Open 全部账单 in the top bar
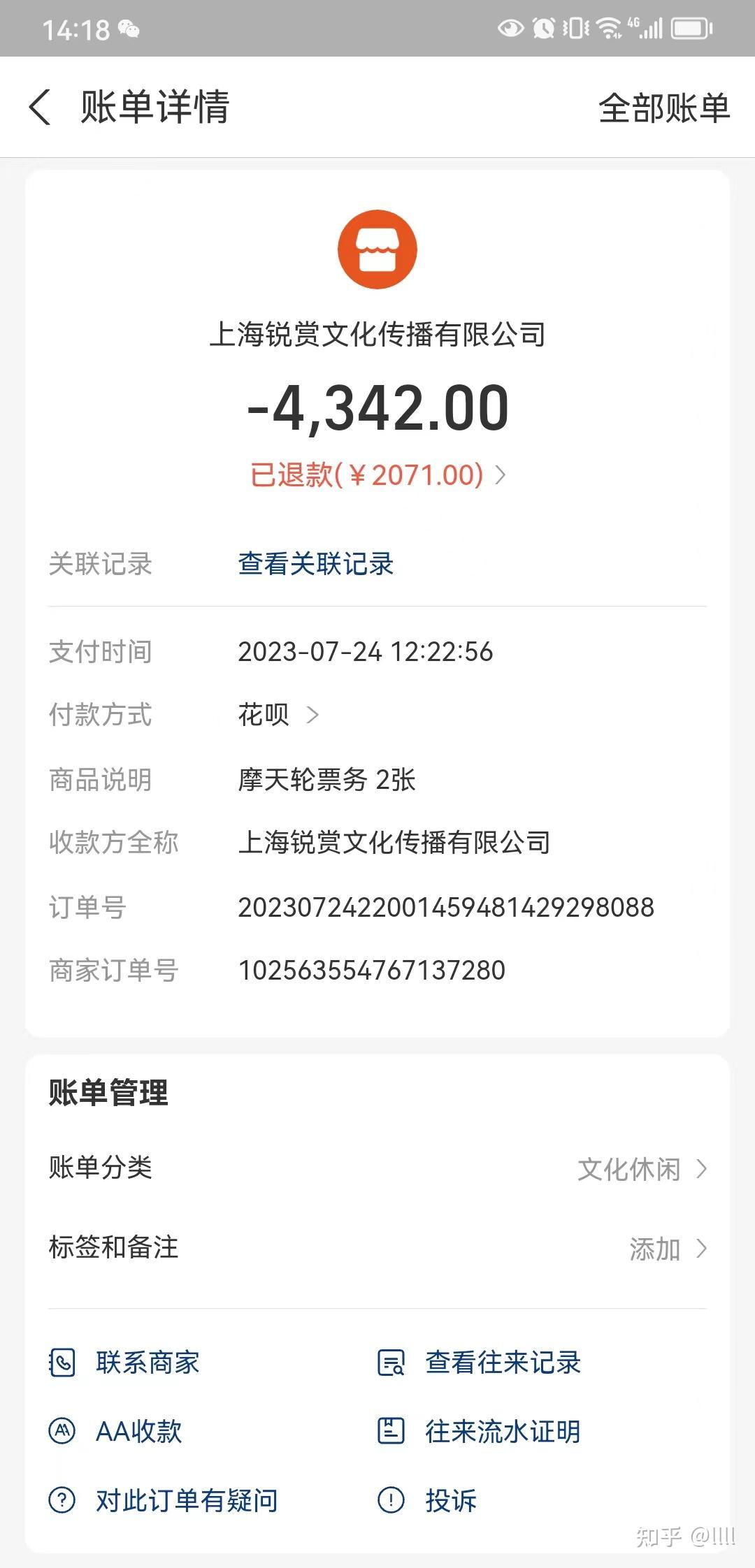The width and height of the screenshot is (755, 1568). click(x=663, y=108)
